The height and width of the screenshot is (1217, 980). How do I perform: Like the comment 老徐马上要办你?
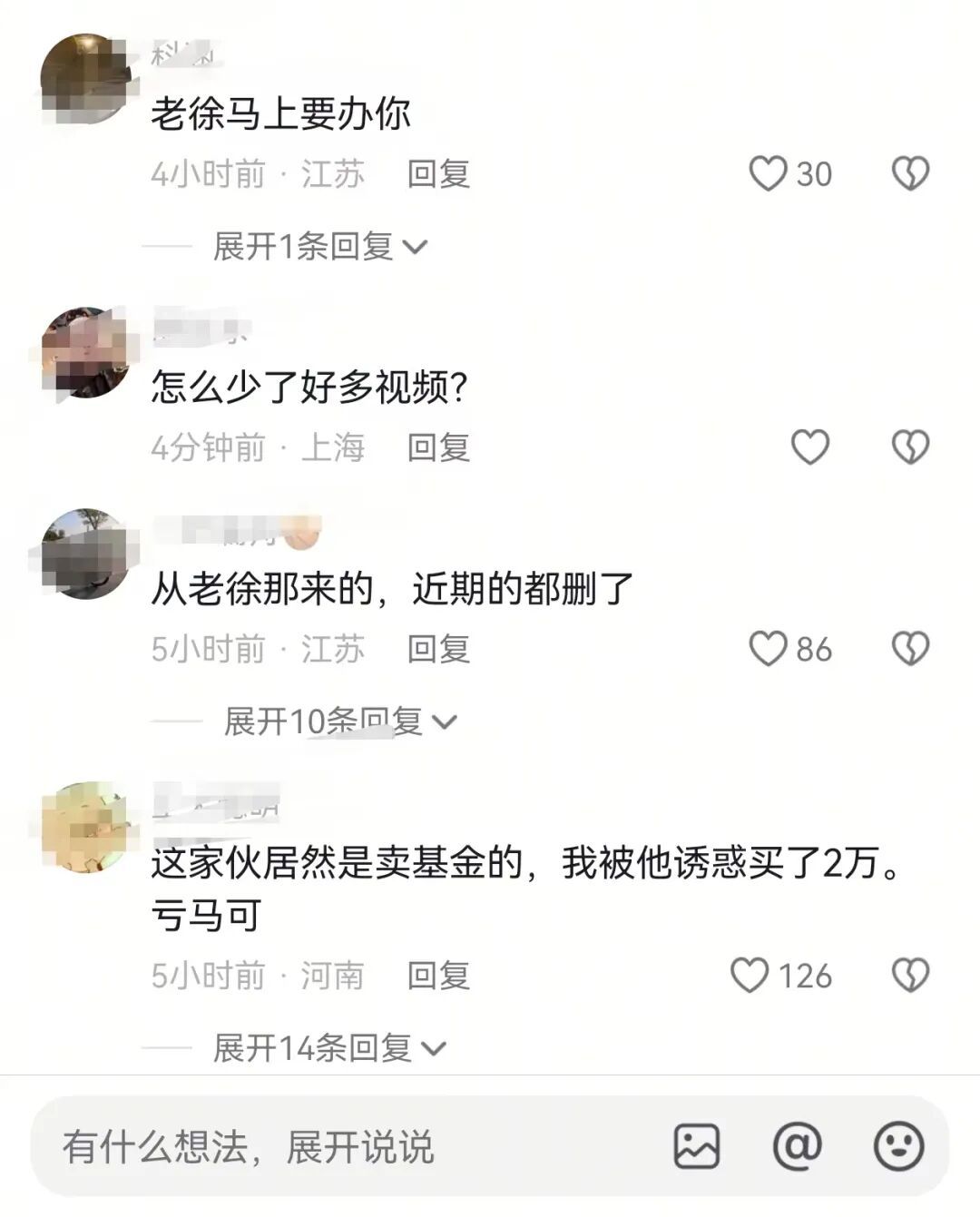click(768, 173)
